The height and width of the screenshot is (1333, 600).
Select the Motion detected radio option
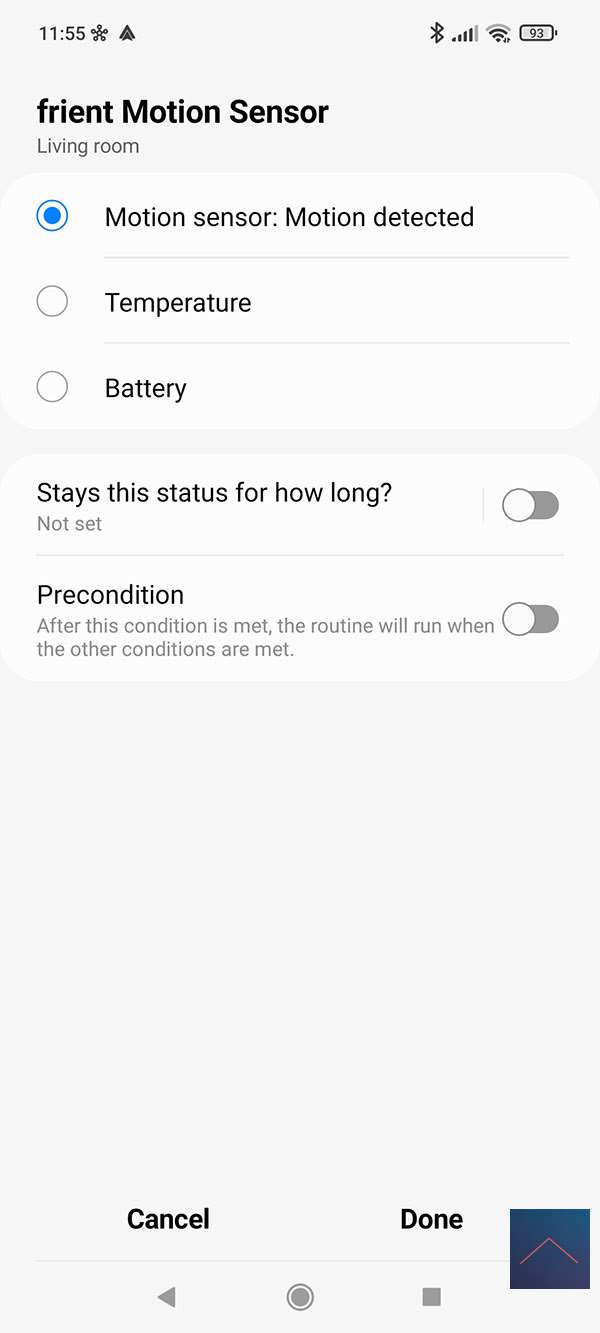pyautogui.click(x=52, y=216)
